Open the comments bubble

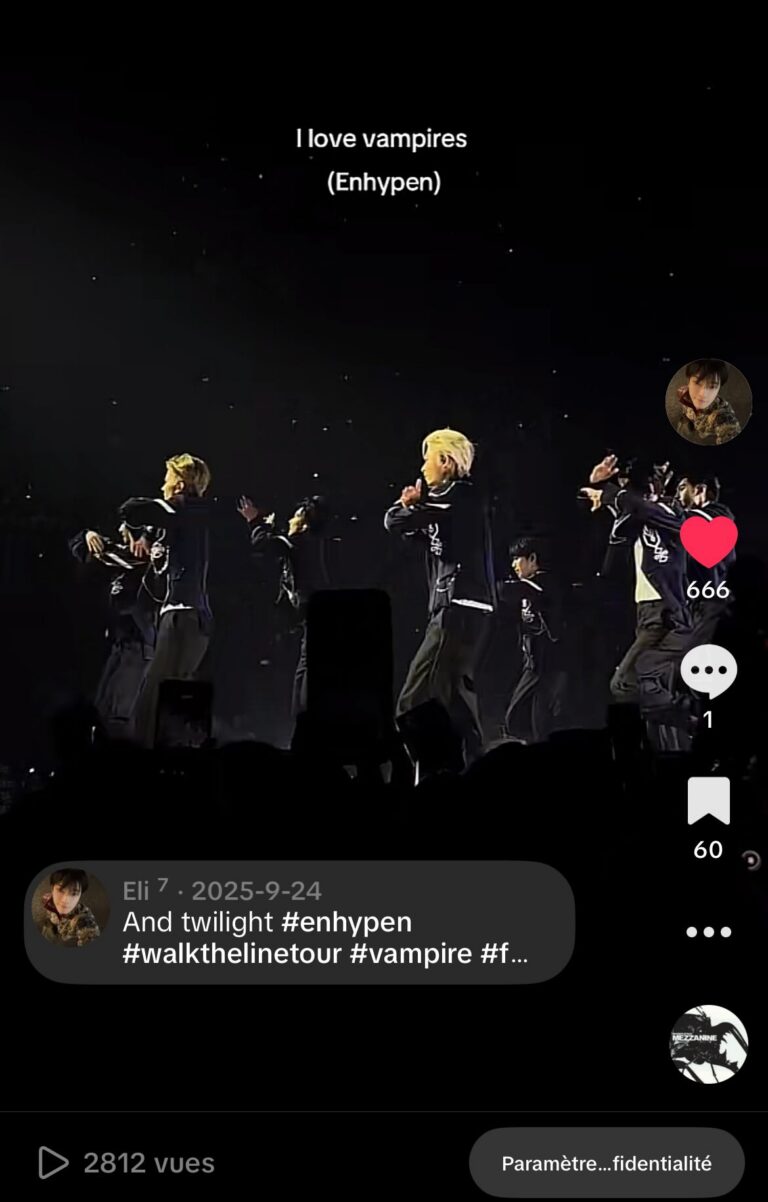pos(708,672)
